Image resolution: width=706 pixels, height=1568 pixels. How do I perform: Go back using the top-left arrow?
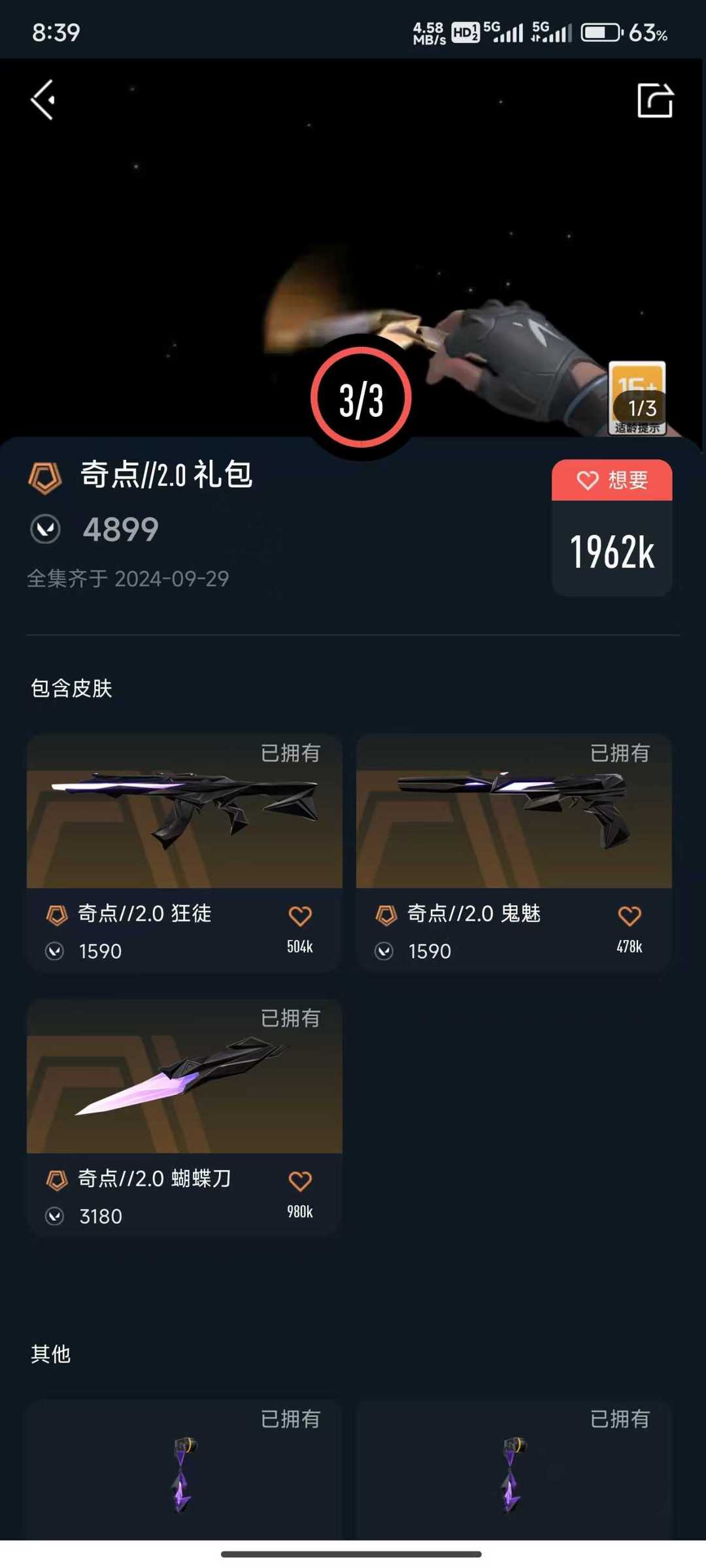click(x=43, y=100)
